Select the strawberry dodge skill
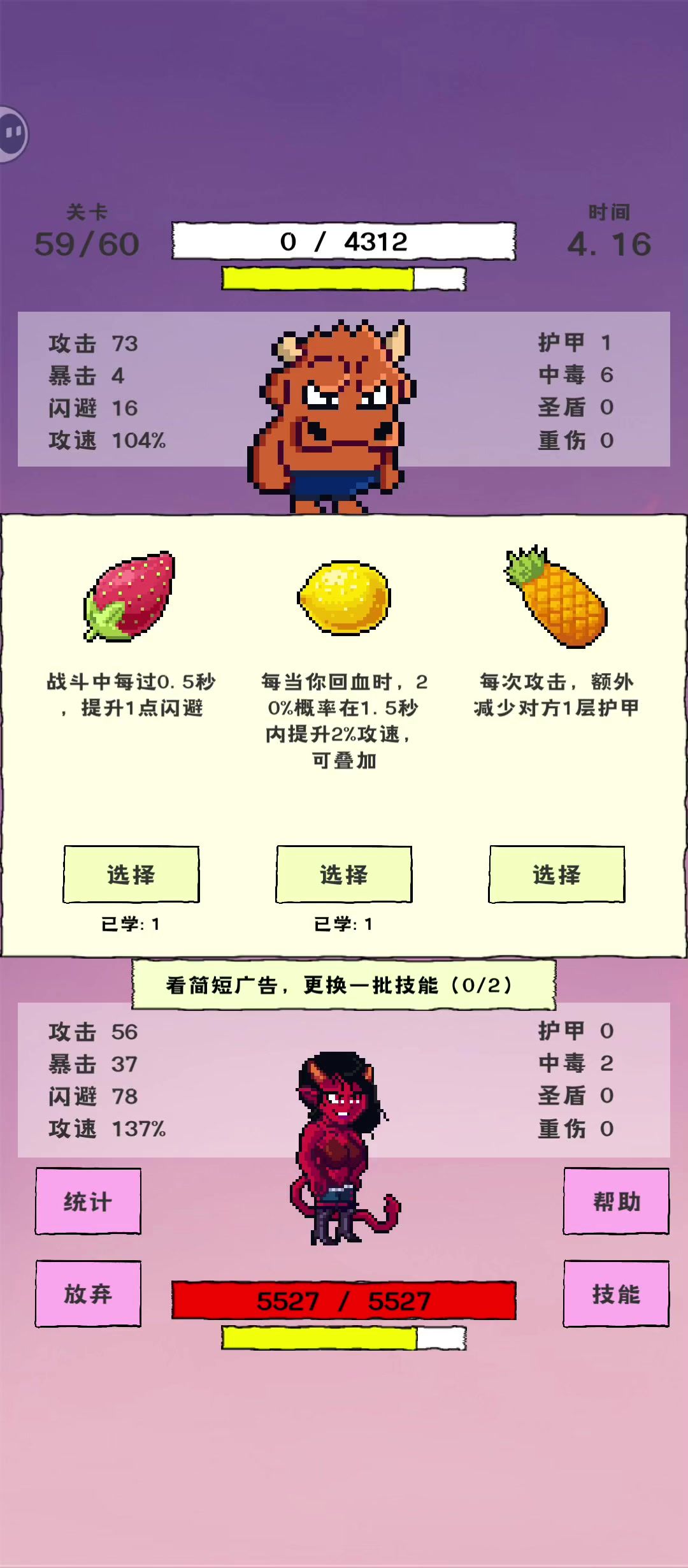Image resolution: width=688 pixels, height=1568 pixels. (x=131, y=875)
